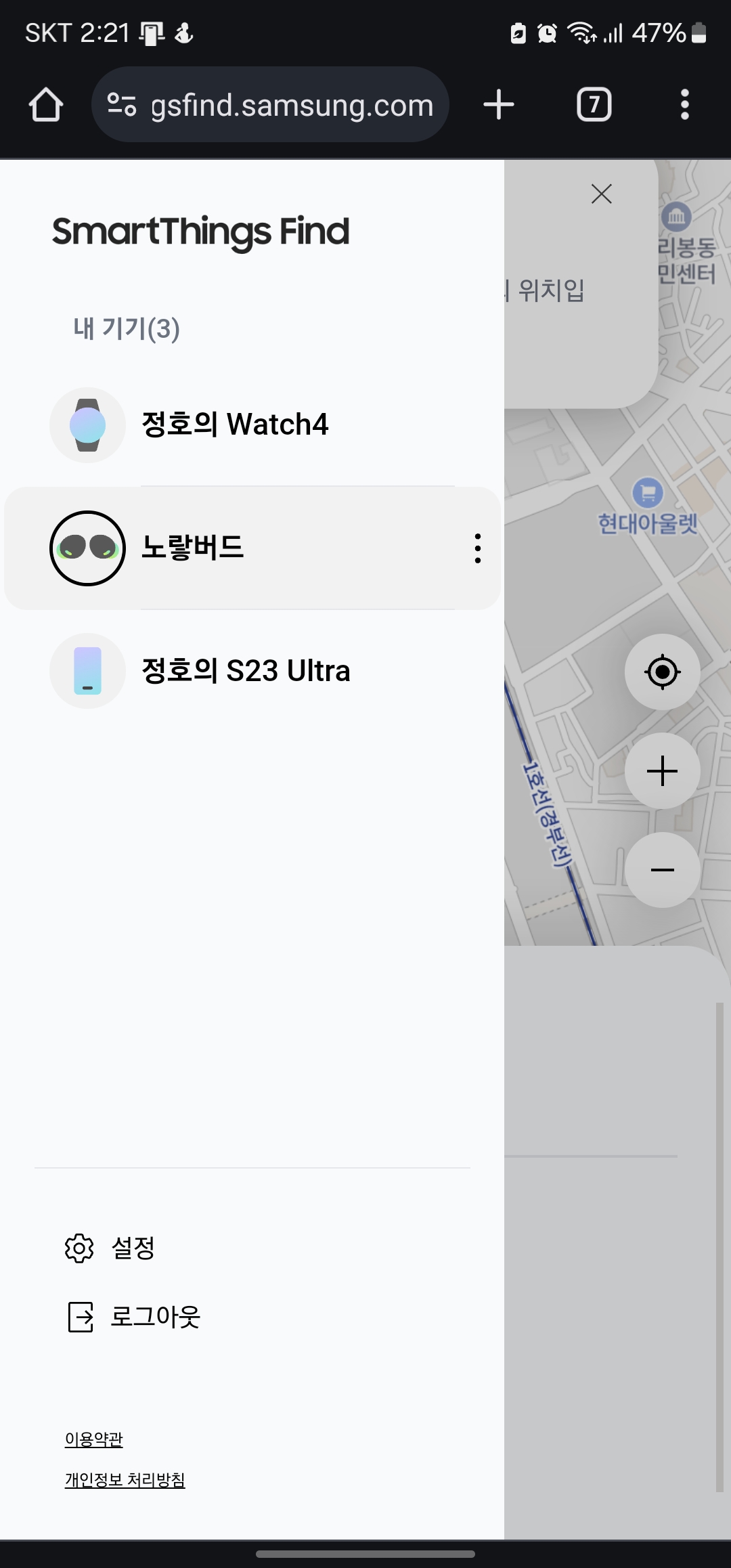Tap the gsfind.samsung.com address bar
Viewport: 731px width, 1568px height.
(x=270, y=105)
